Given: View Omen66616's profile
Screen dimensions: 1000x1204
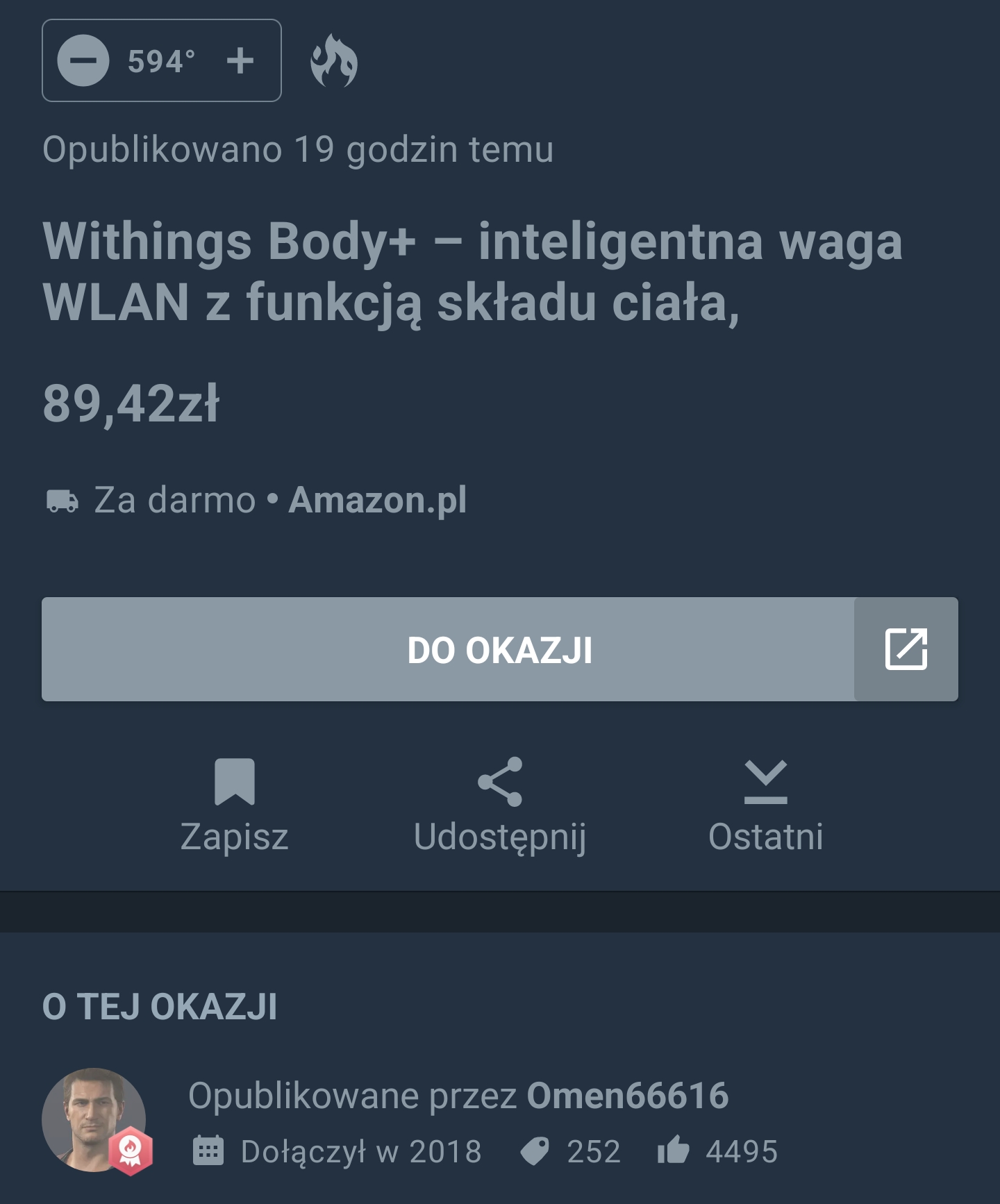Looking at the screenshot, I should pos(627,1096).
